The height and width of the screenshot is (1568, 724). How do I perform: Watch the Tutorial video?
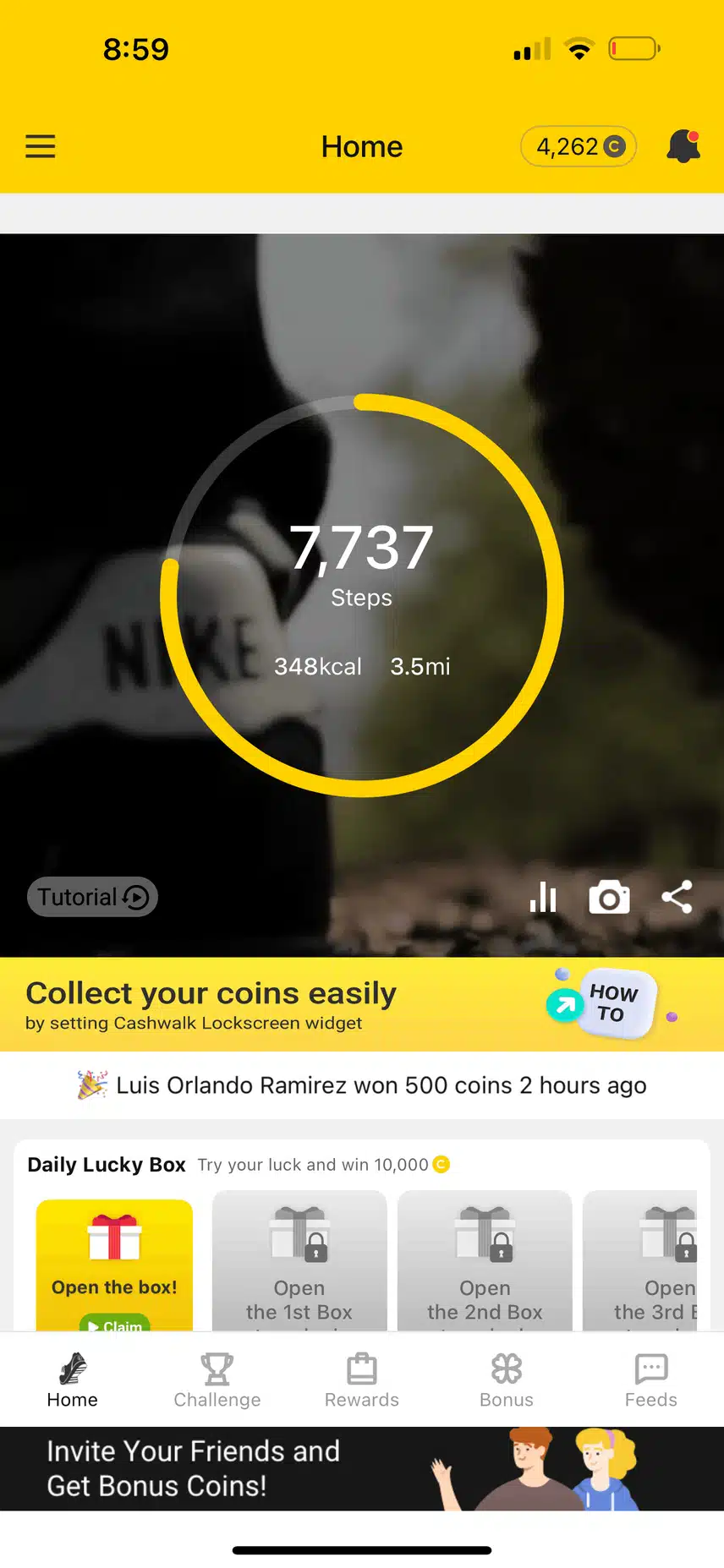coord(92,897)
